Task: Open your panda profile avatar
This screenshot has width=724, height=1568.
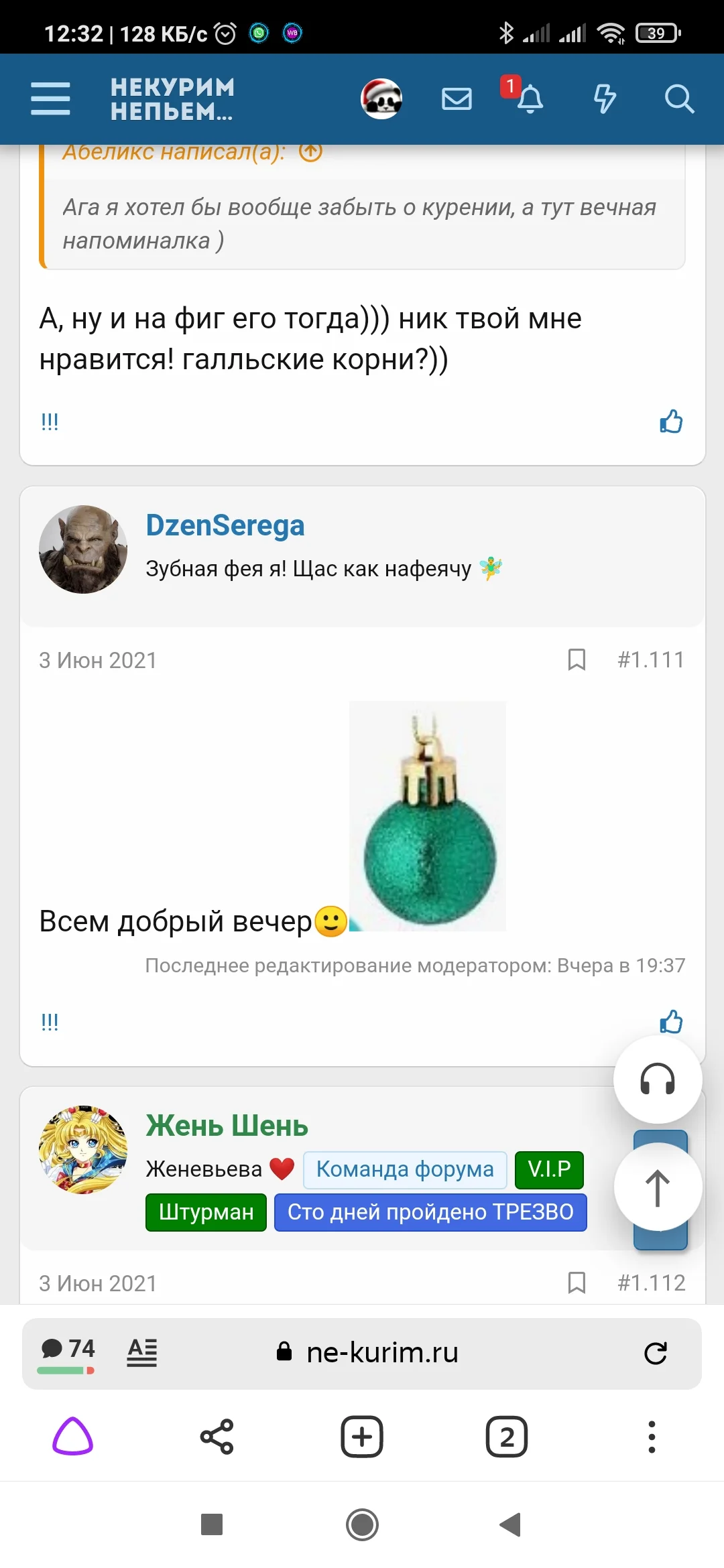Action: coord(382,99)
